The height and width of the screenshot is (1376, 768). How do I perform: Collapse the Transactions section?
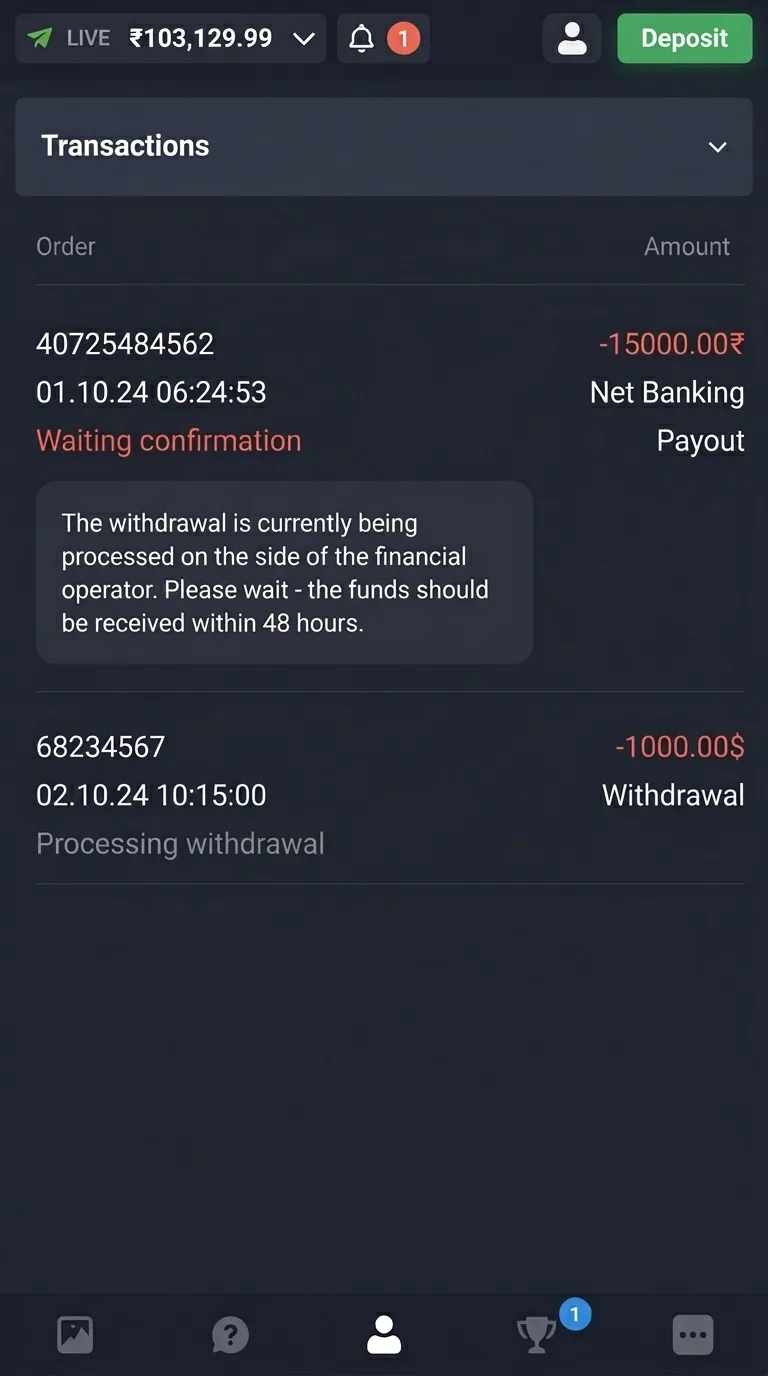[717, 147]
